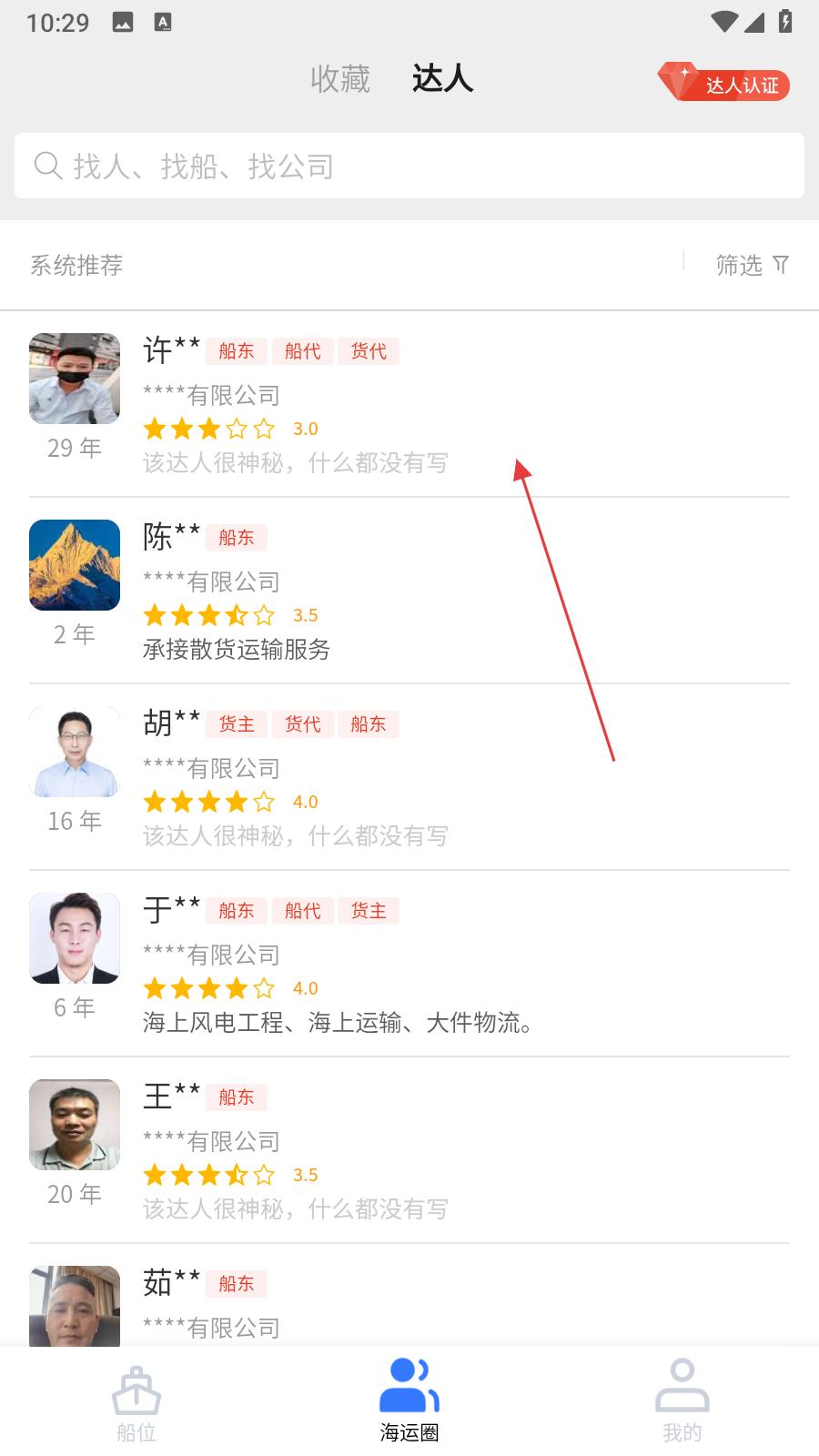Viewport: 819px width, 1456px height.
Task: Open 许** expert profile
Action: pyautogui.click(x=409, y=404)
